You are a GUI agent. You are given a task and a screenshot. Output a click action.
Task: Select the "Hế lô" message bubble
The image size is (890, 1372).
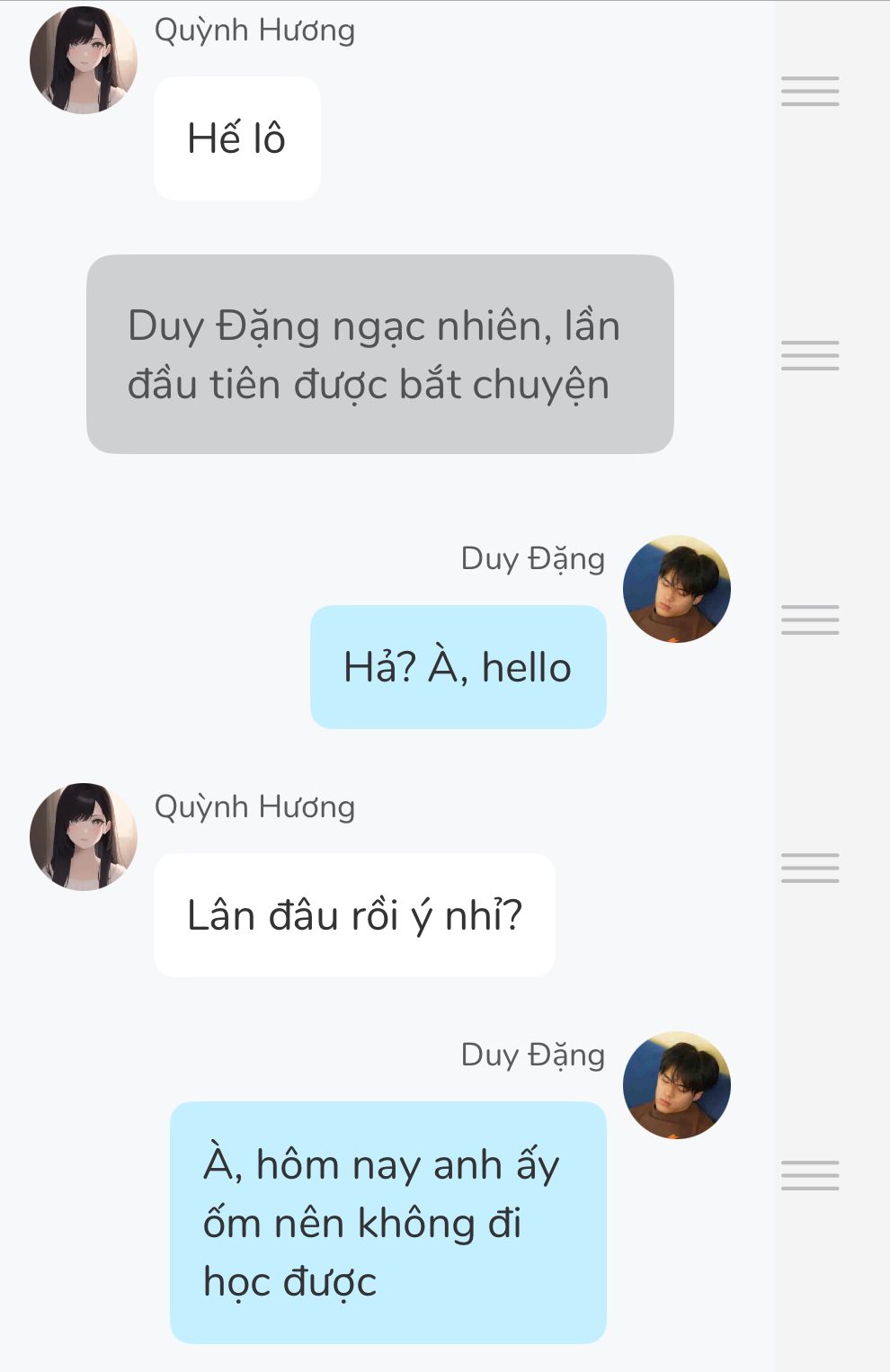tap(237, 138)
